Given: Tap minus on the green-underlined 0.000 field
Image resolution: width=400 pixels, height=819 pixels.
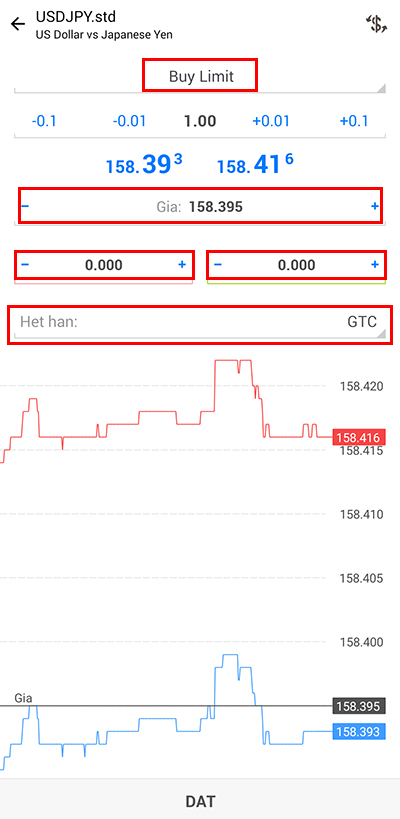Looking at the screenshot, I should point(218,265).
